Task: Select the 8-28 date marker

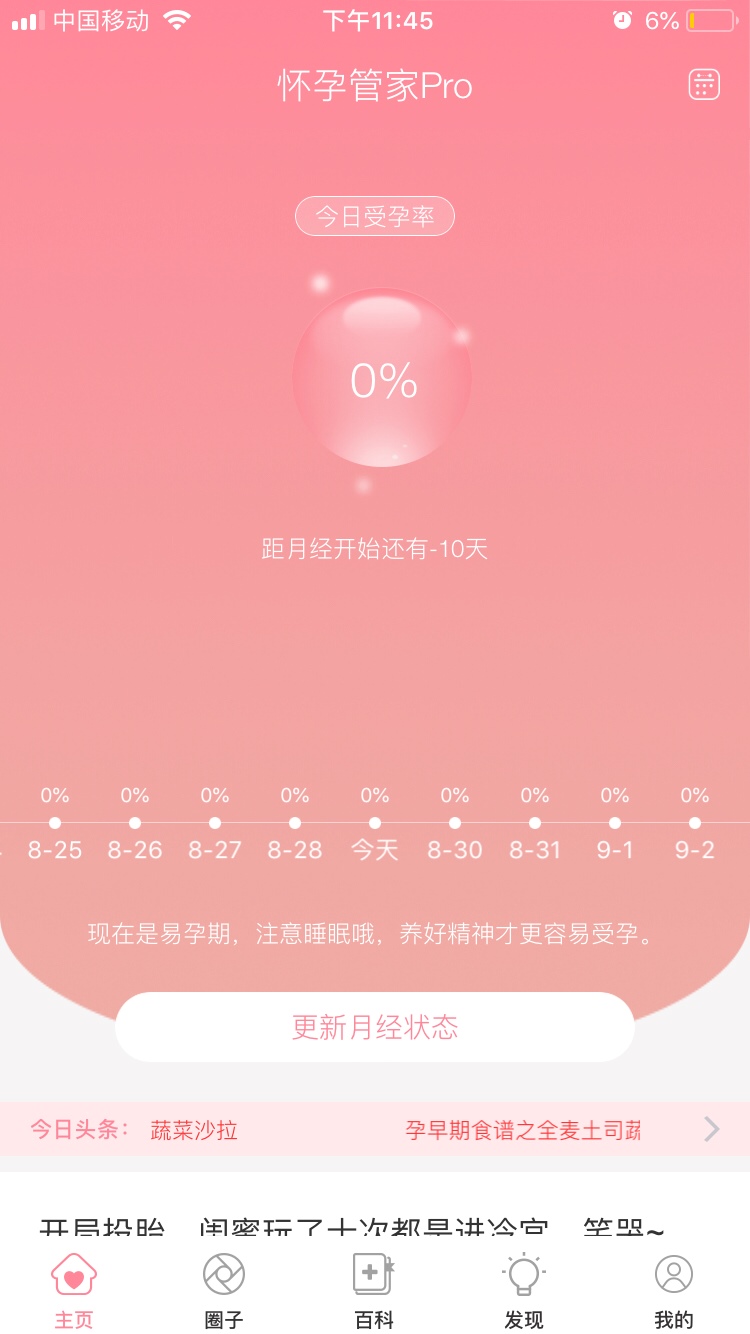Action: coord(295,824)
